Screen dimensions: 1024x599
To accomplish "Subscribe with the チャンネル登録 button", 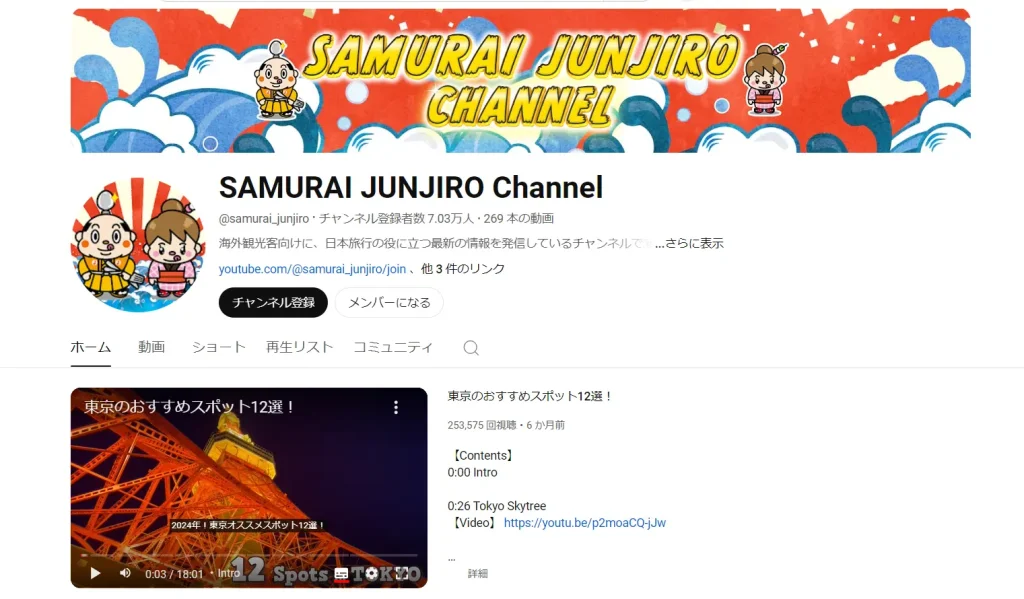I will click(x=273, y=302).
